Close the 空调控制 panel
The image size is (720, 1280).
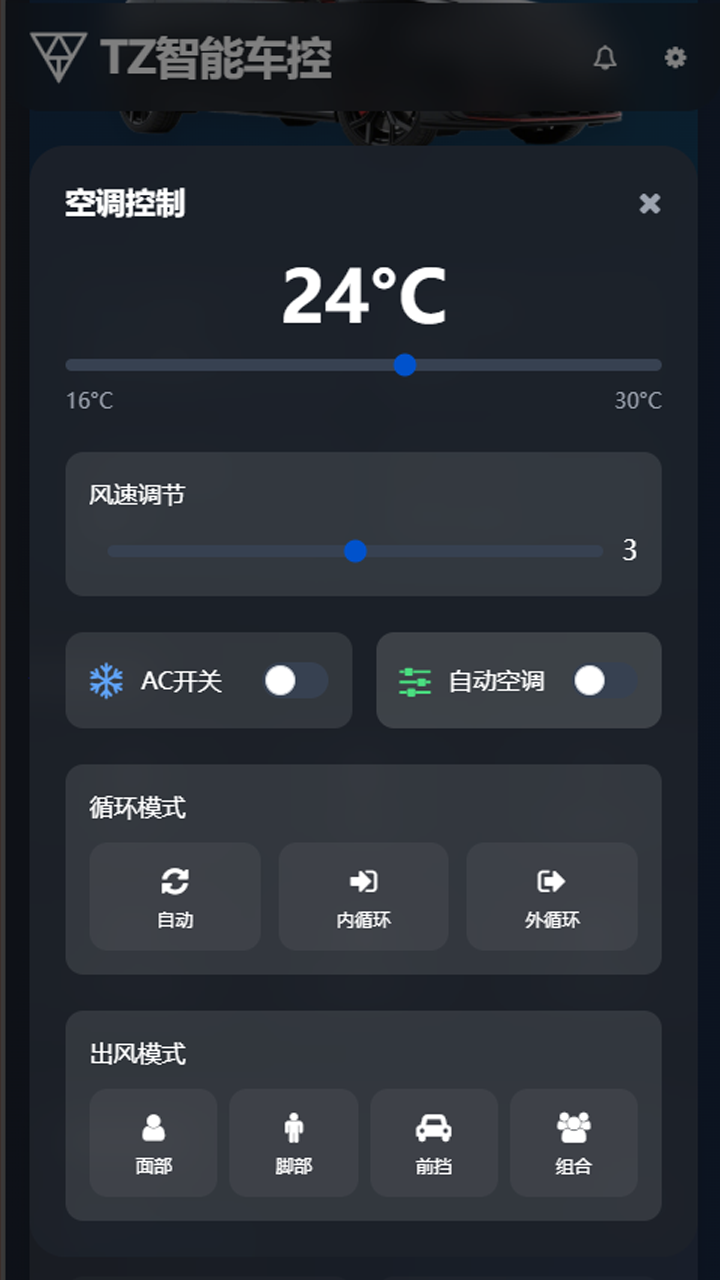click(650, 204)
